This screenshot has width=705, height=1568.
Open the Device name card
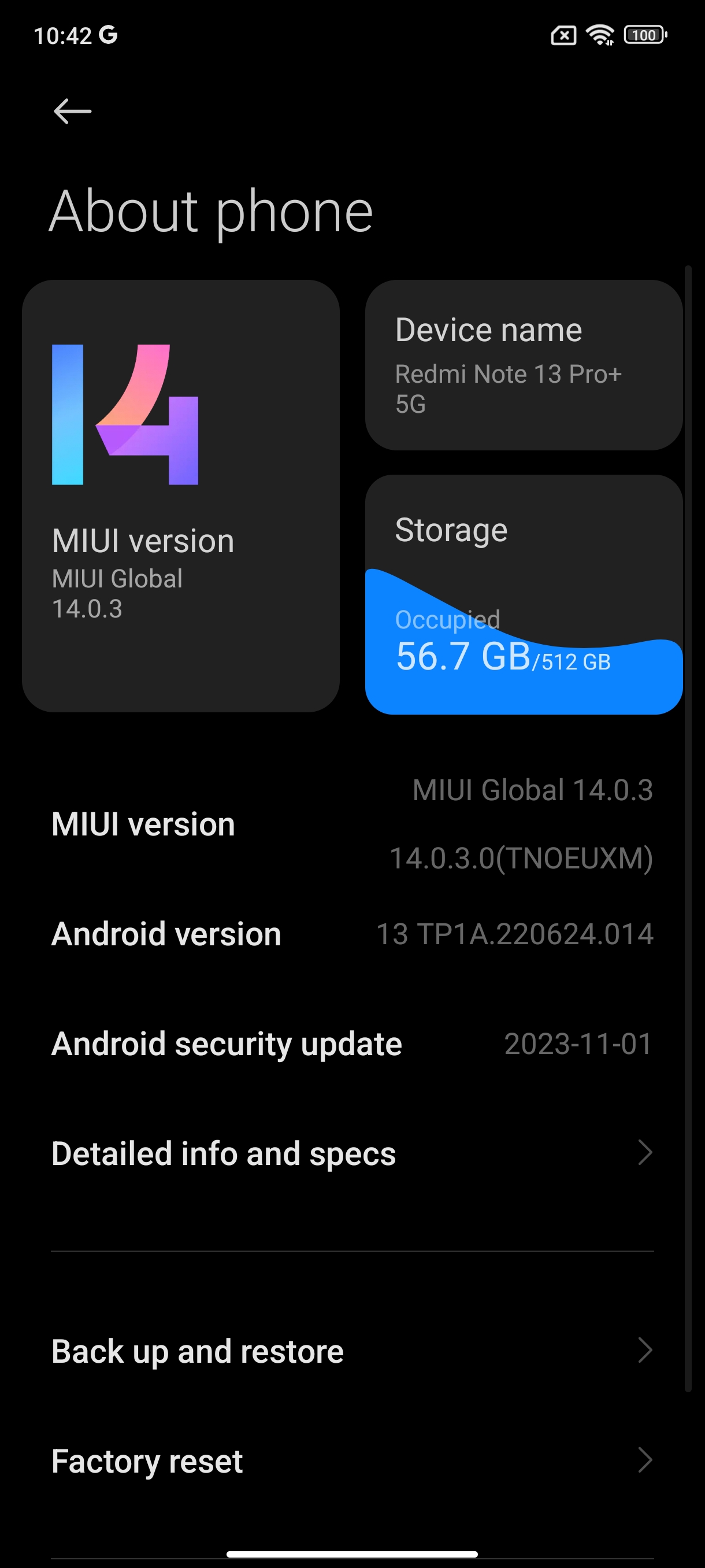tap(524, 365)
